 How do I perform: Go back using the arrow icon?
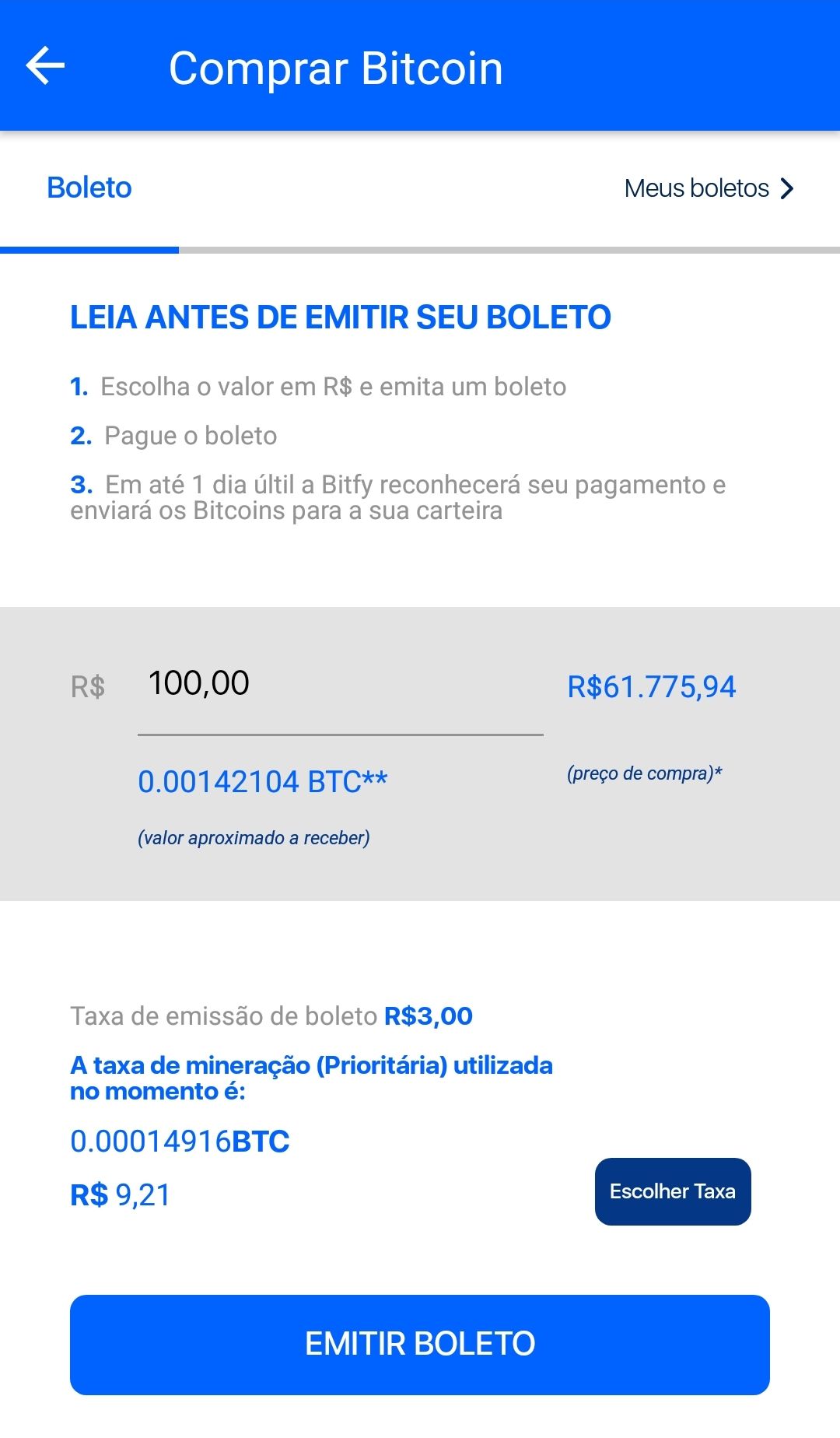(x=45, y=65)
